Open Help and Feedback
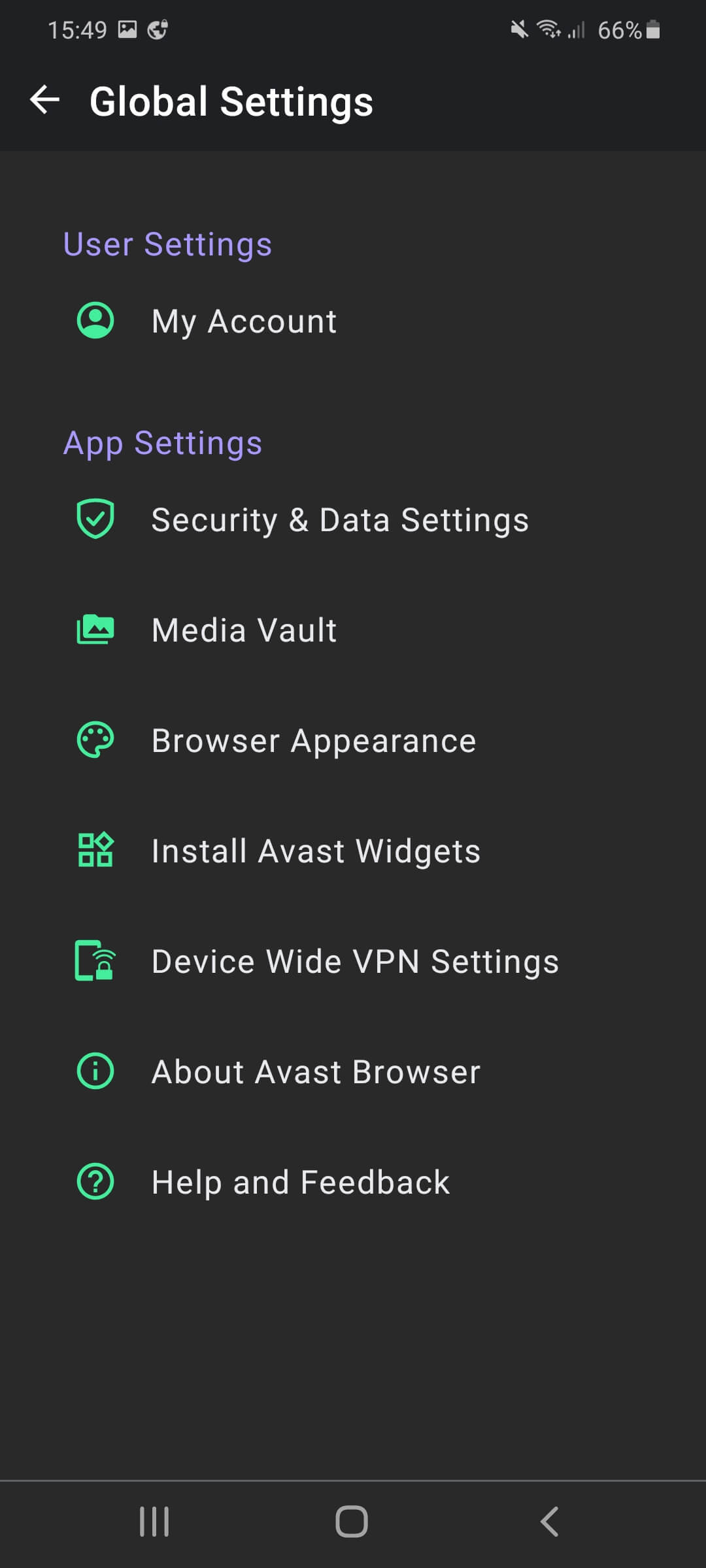The height and width of the screenshot is (1568, 706). click(x=300, y=1183)
